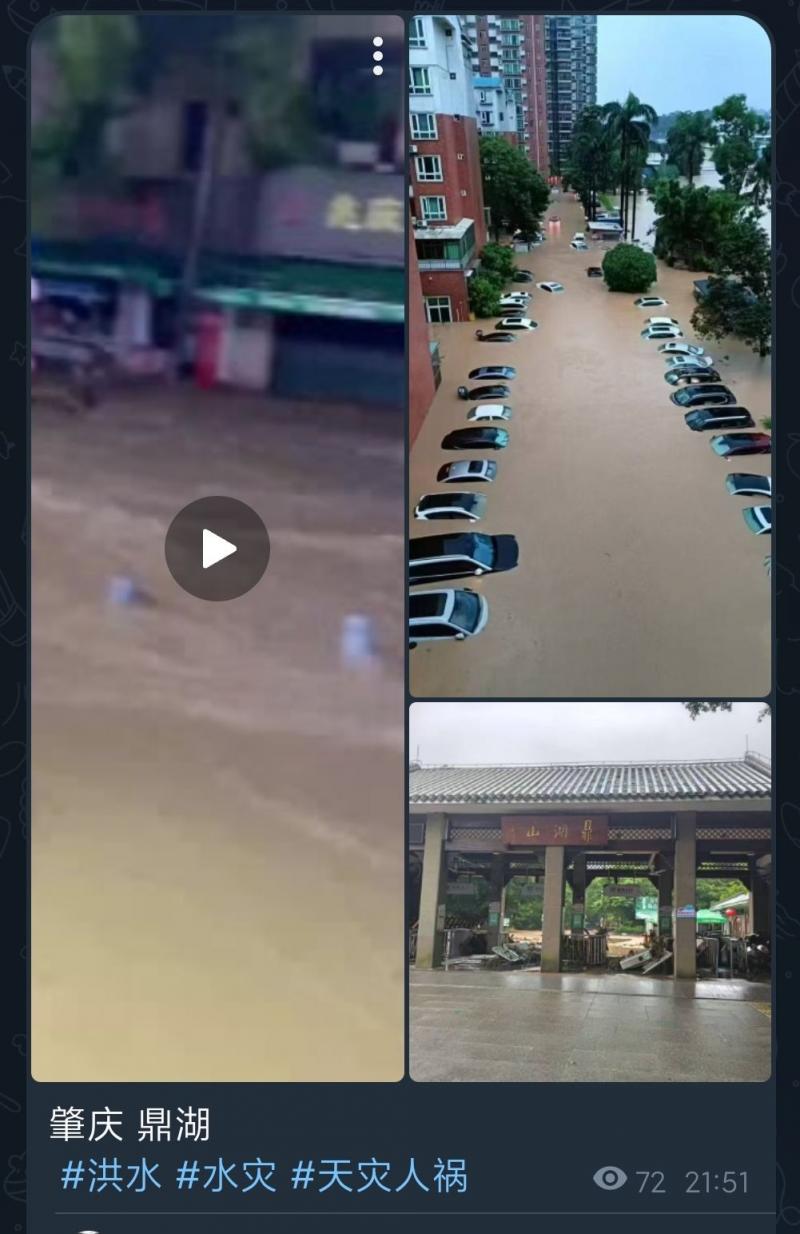Open the #水灾 hashtag
Image resolution: width=800 pixels, height=1234 pixels.
(x=226, y=1176)
